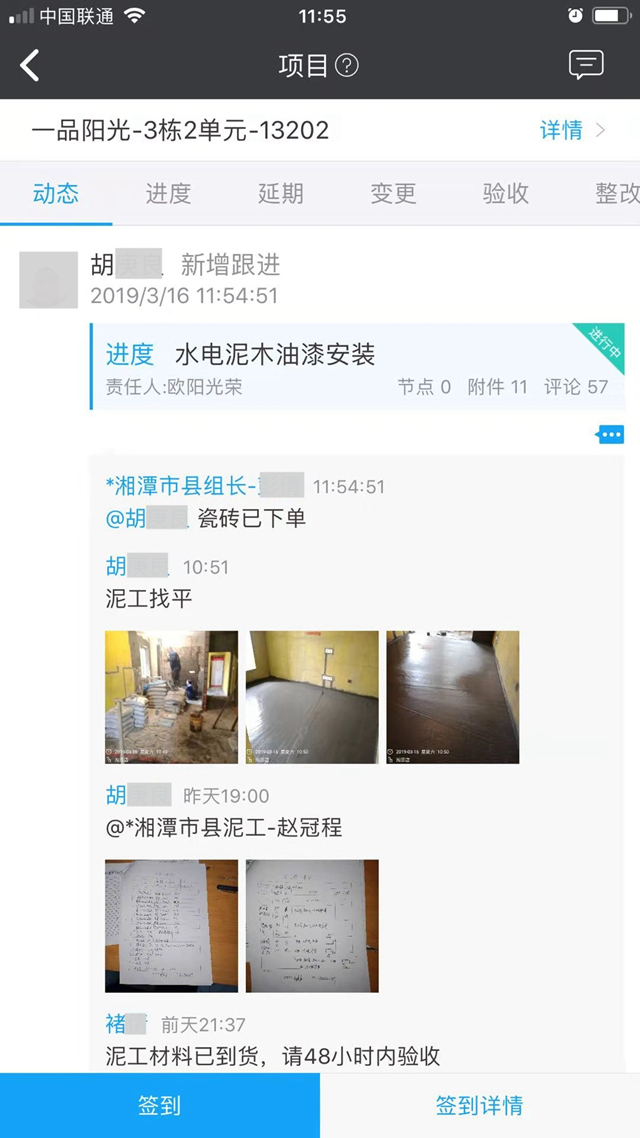Open first document photo from 昨天19:00
This screenshot has width=640, height=1138.
point(172,926)
